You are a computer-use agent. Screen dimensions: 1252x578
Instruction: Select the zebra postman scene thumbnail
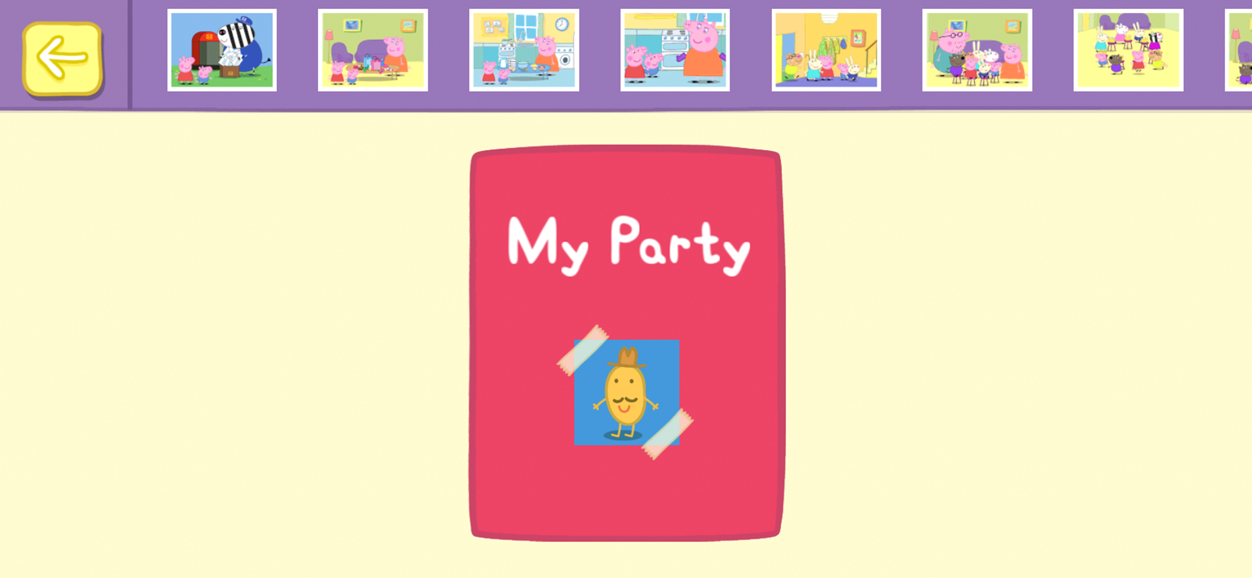[x=222, y=50]
